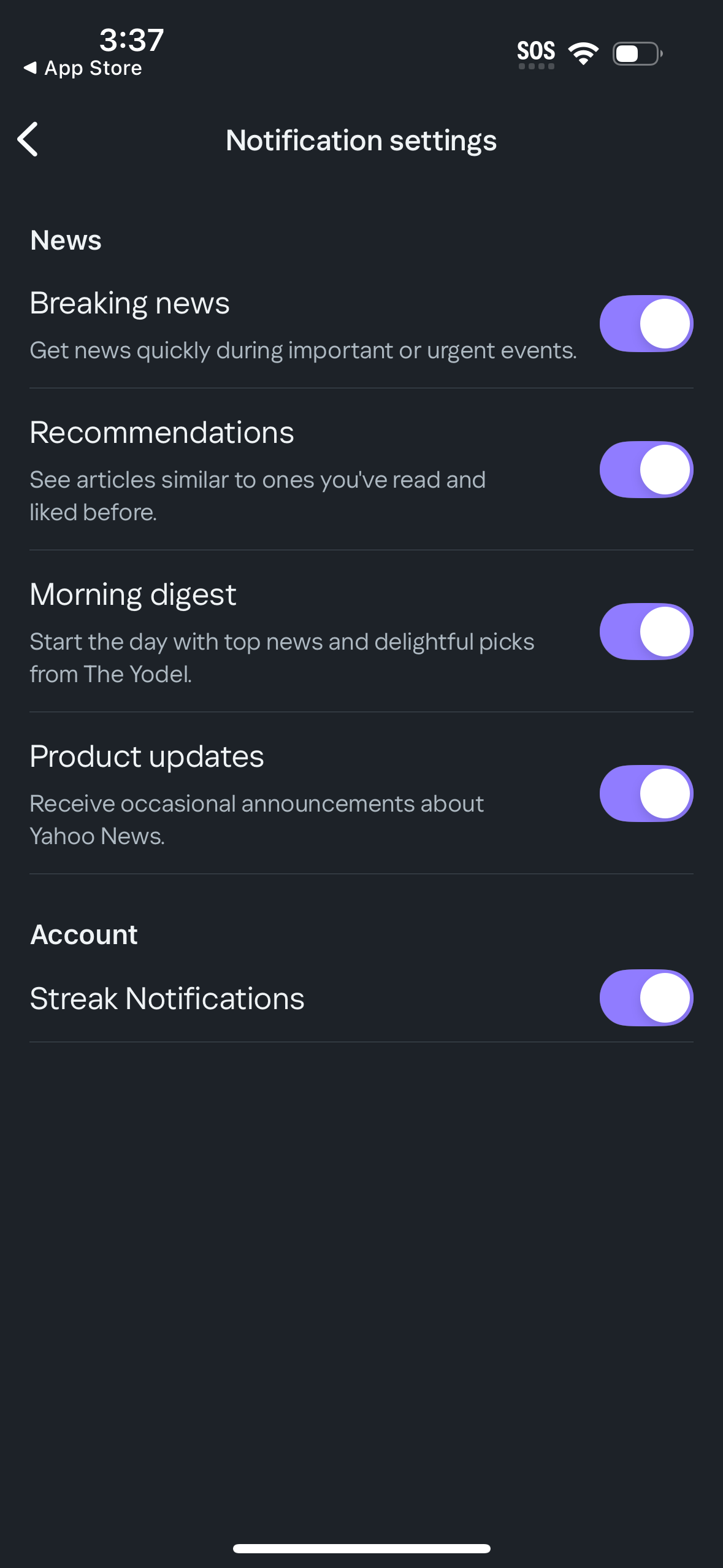Disable Streak Notifications switch
723x1568 pixels.
646,997
